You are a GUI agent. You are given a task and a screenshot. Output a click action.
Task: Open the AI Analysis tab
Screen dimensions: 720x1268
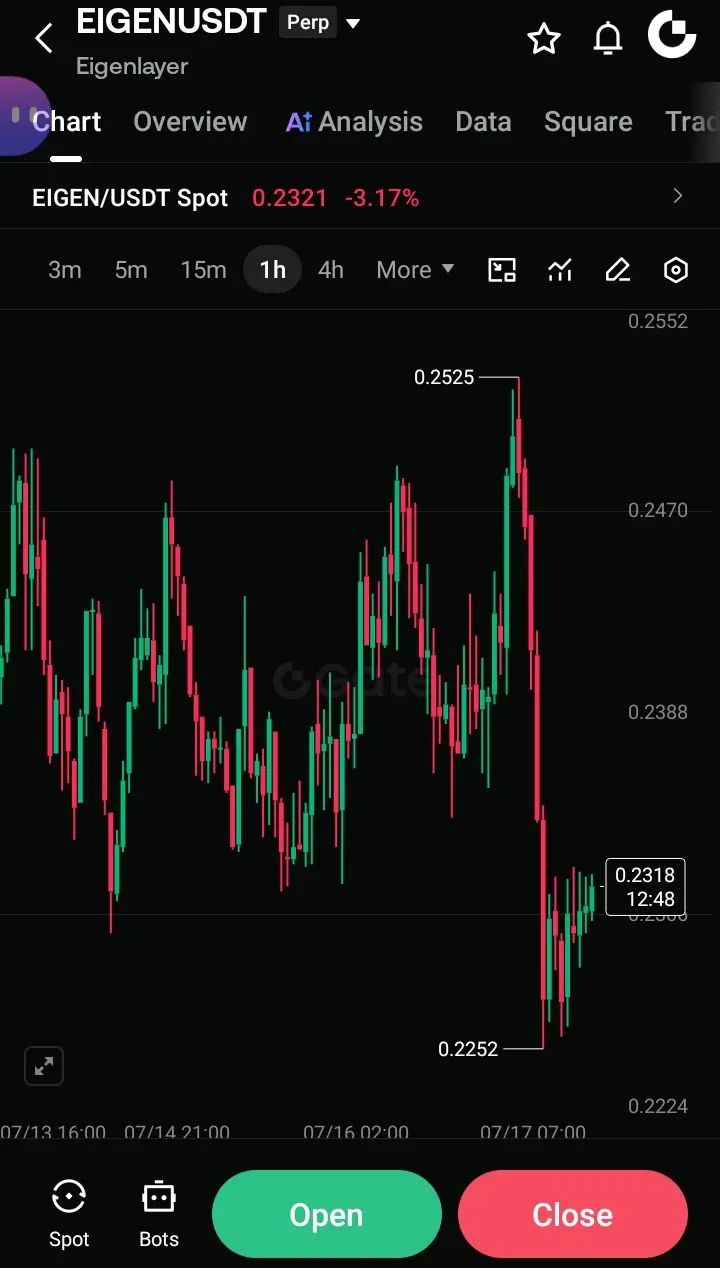(x=354, y=122)
